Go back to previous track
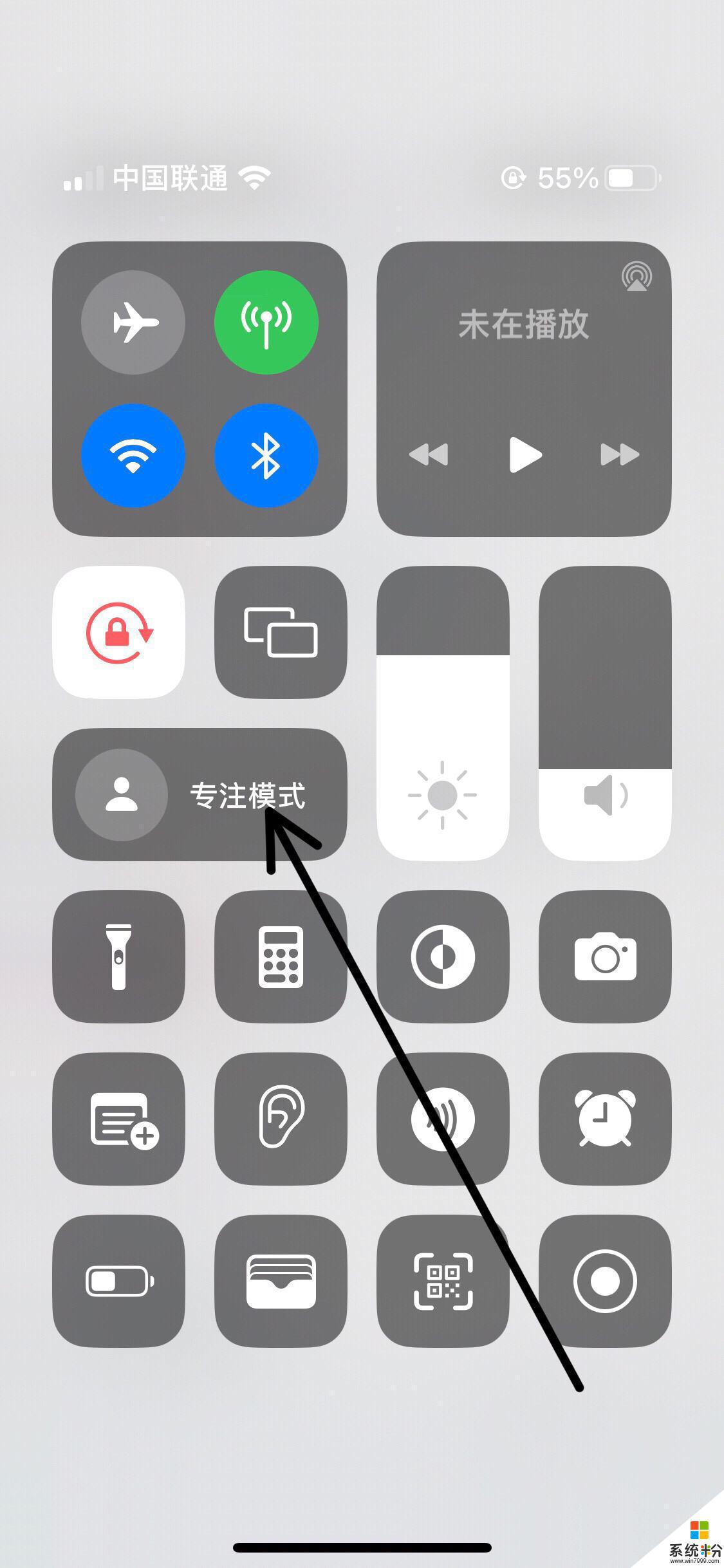The image size is (724, 1568). [429, 454]
